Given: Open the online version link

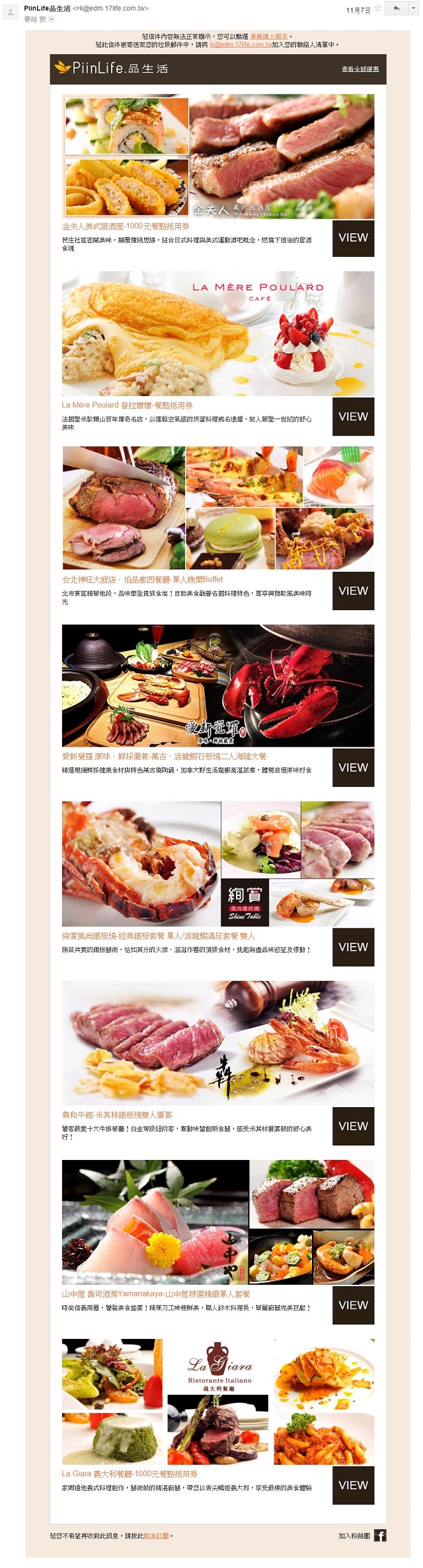Looking at the screenshot, I should coord(268,37).
